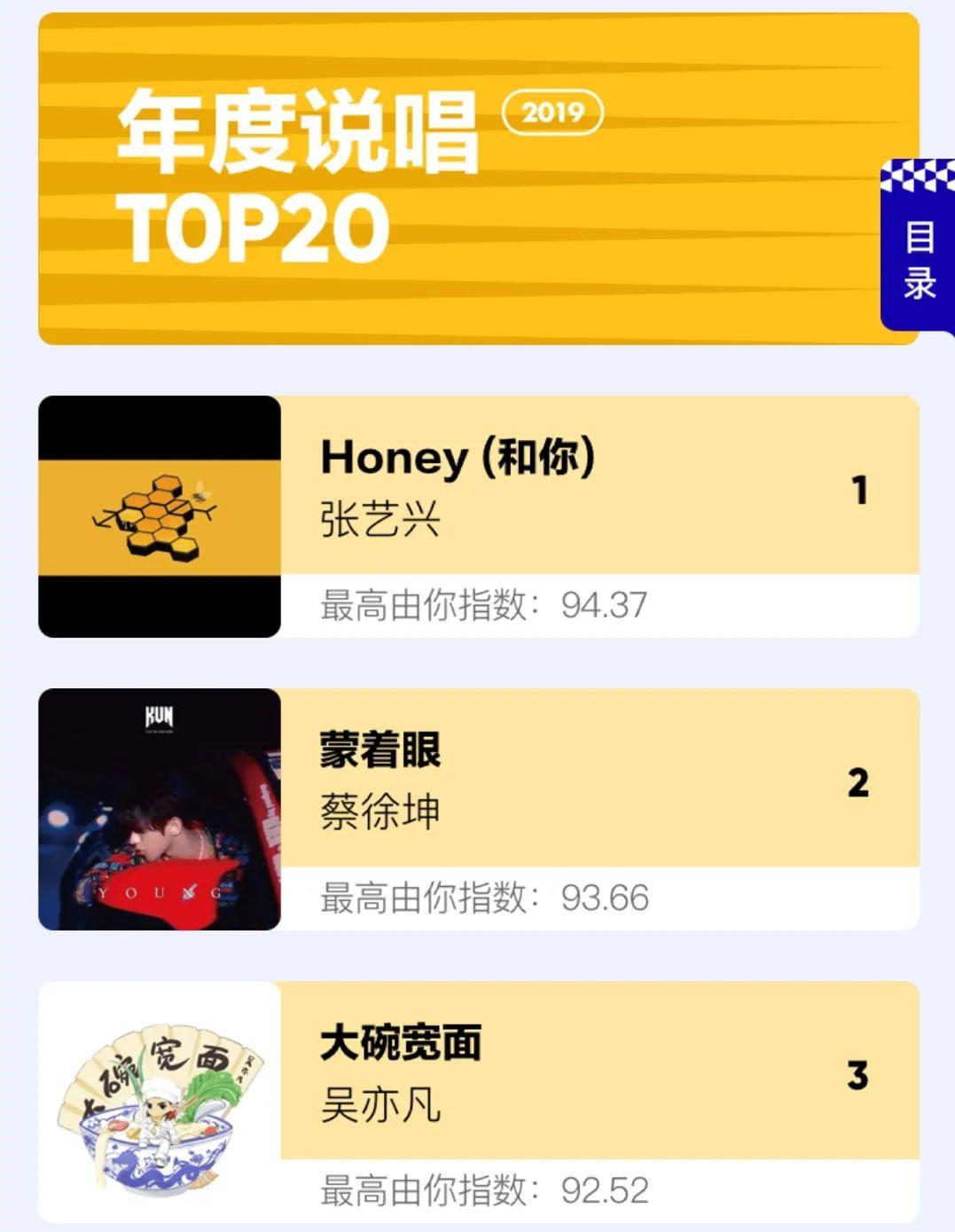Click the honeycomb album cover icon

(x=158, y=514)
